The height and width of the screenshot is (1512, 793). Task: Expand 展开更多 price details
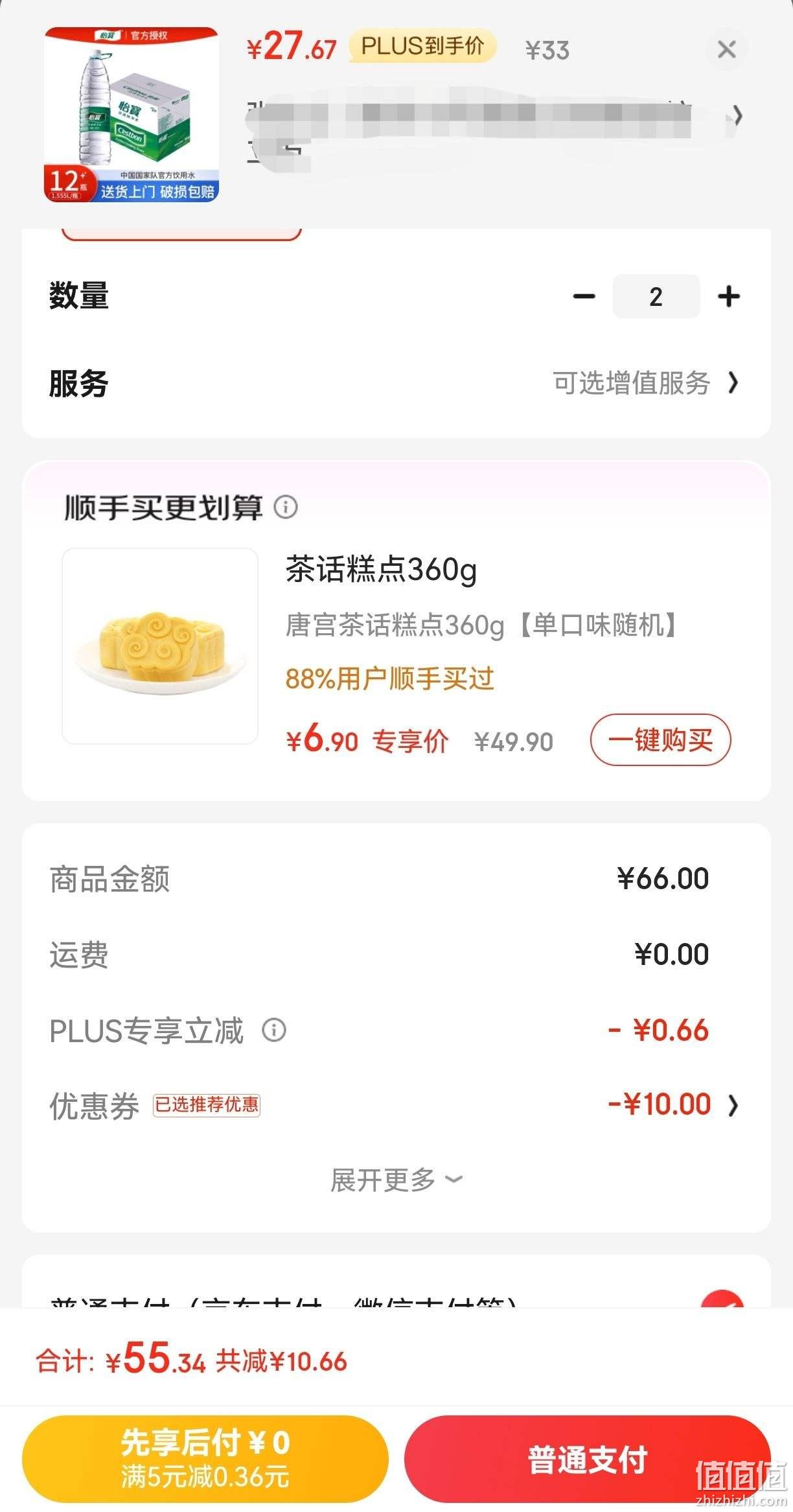click(x=396, y=1180)
